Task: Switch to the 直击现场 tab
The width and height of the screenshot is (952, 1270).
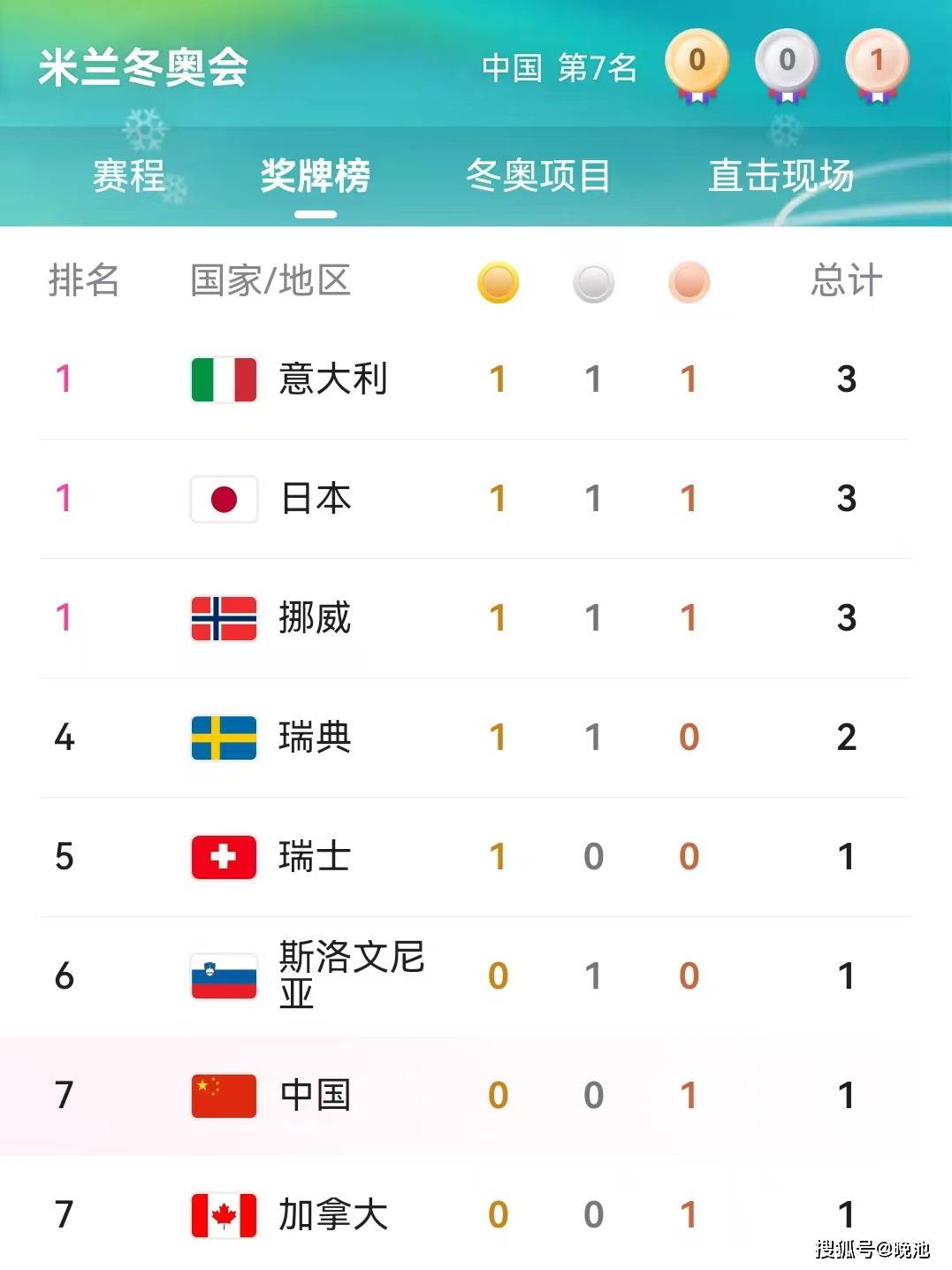Action: point(781,176)
